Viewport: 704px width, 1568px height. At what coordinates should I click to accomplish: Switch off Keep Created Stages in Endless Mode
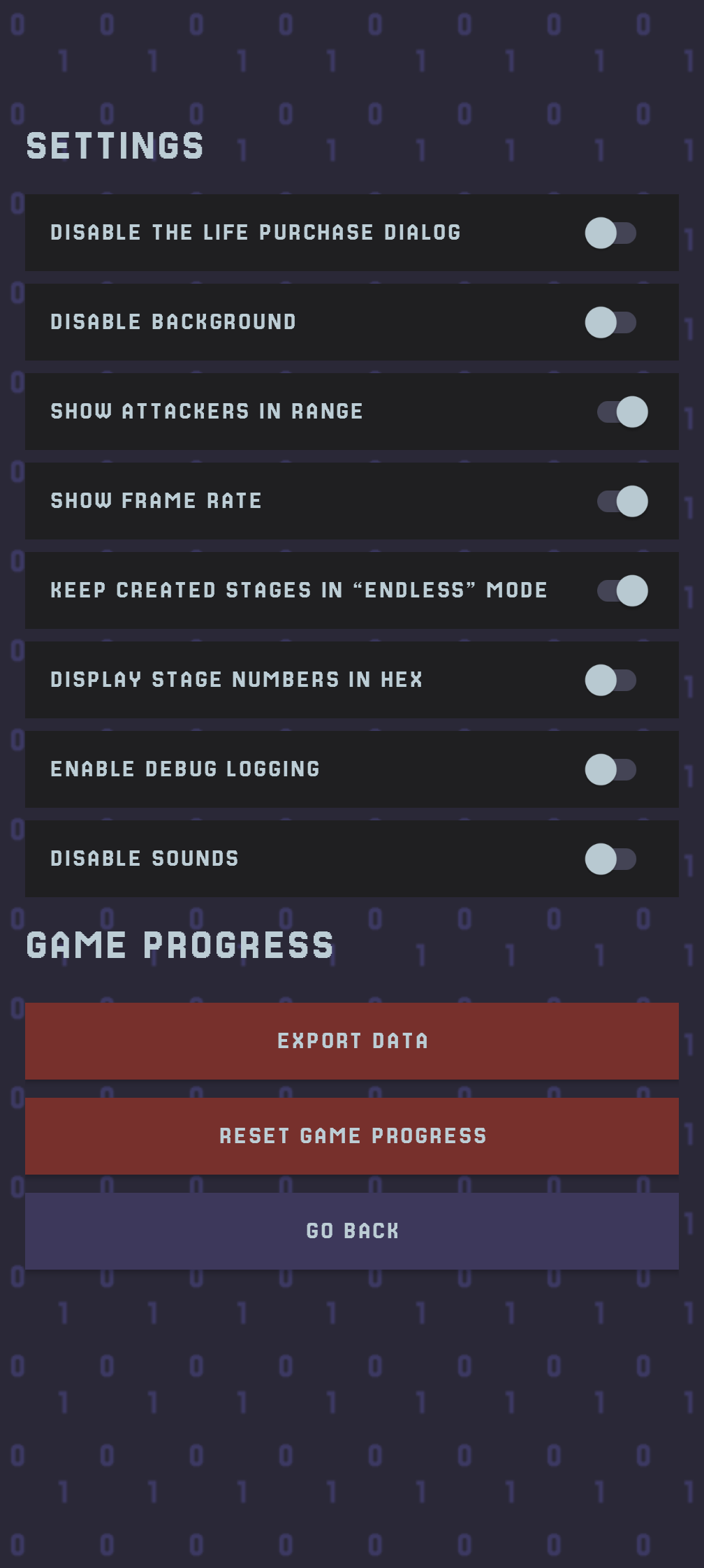pyautogui.click(x=622, y=590)
